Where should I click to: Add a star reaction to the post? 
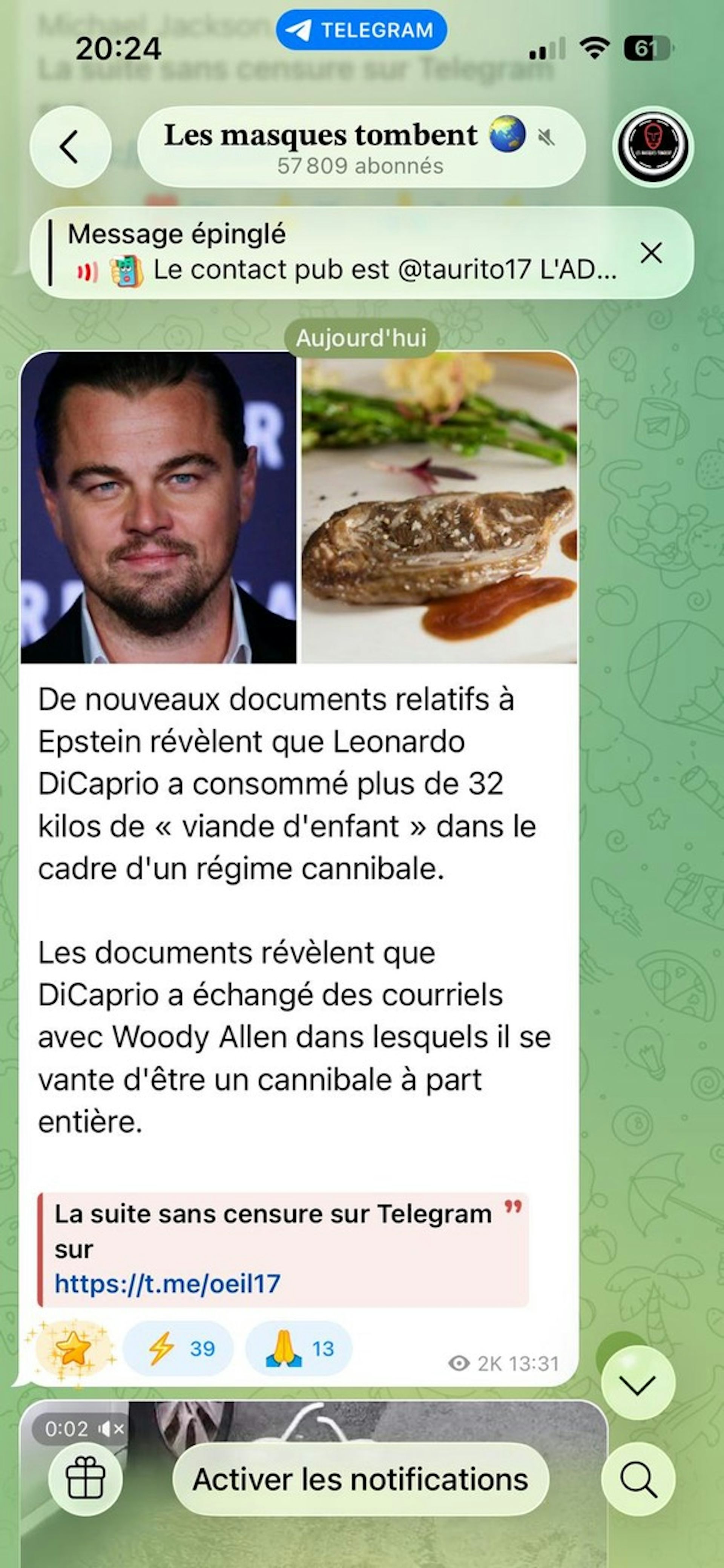[72, 1349]
